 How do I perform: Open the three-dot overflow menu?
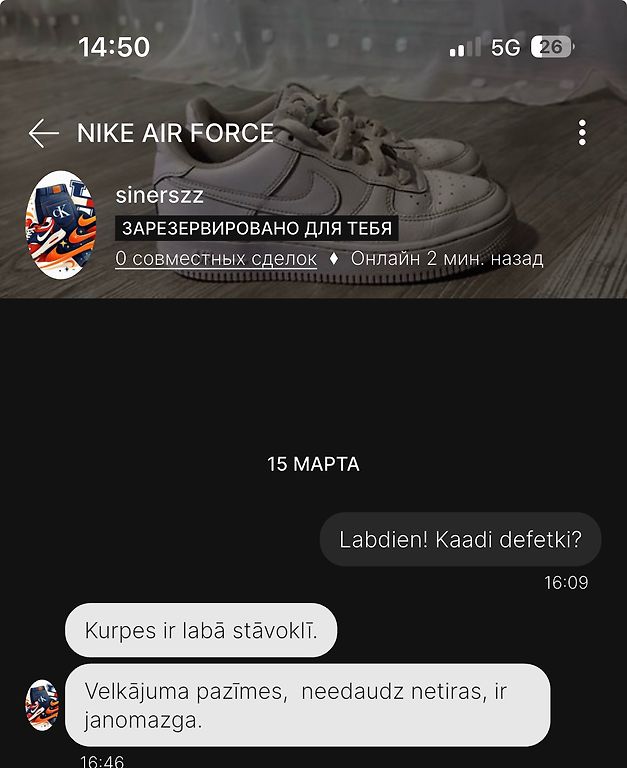point(582,133)
